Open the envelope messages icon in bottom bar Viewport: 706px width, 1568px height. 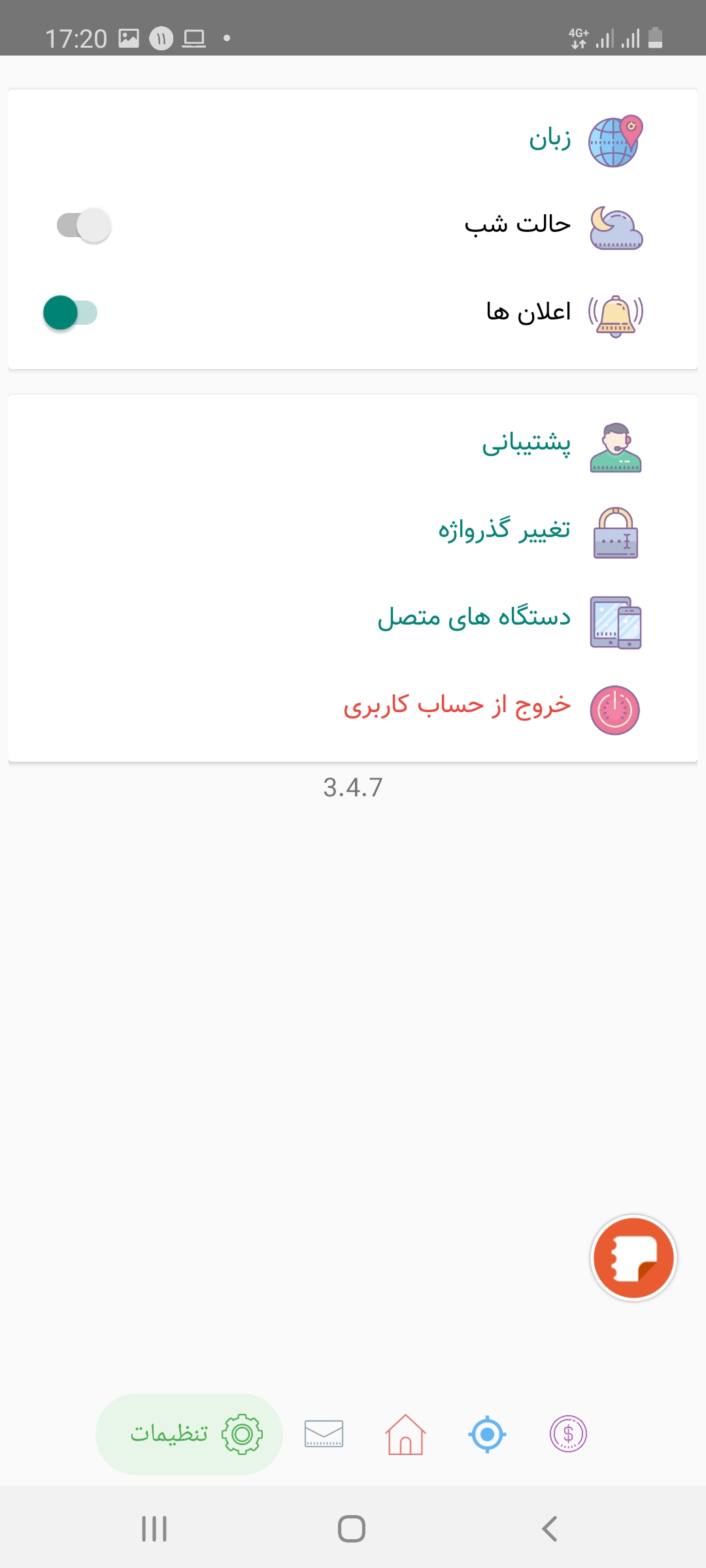tap(324, 1435)
